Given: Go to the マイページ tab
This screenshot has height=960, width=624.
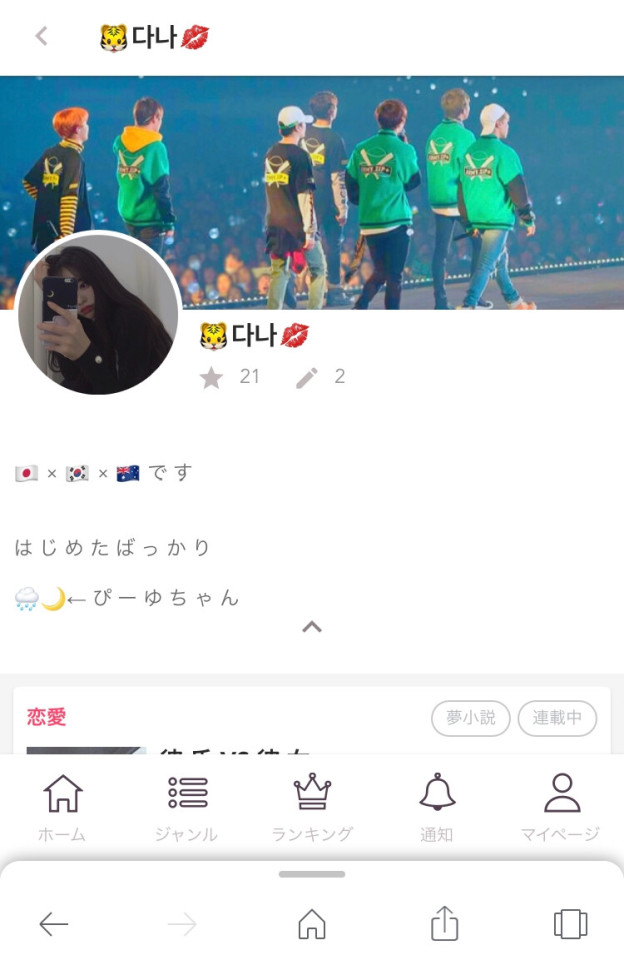Looking at the screenshot, I should pyautogui.click(x=561, y=808).
